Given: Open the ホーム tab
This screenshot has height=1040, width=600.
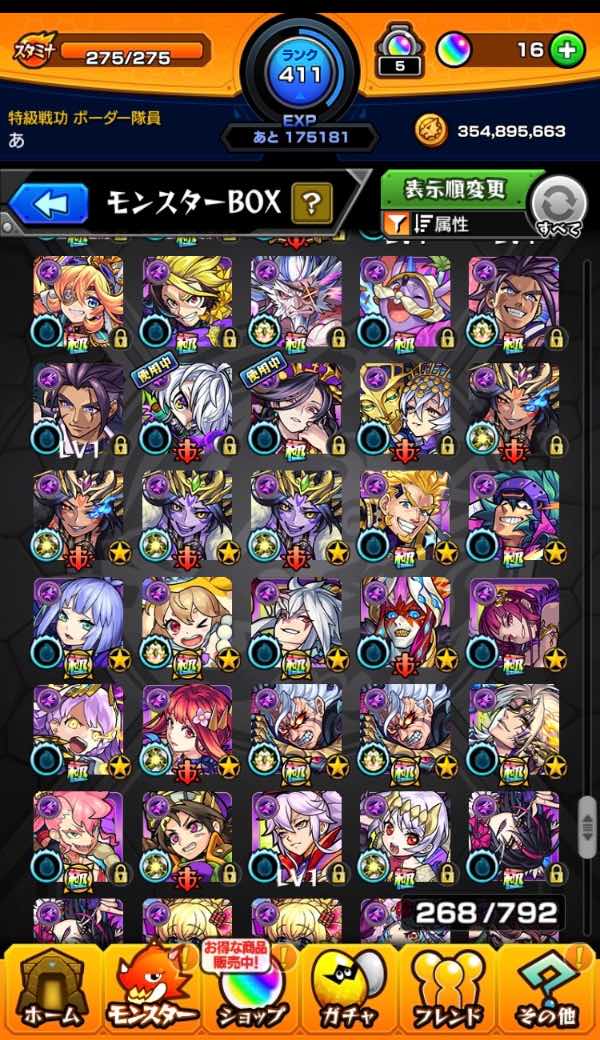Looking at the screenshot, I should click(48, 990).
